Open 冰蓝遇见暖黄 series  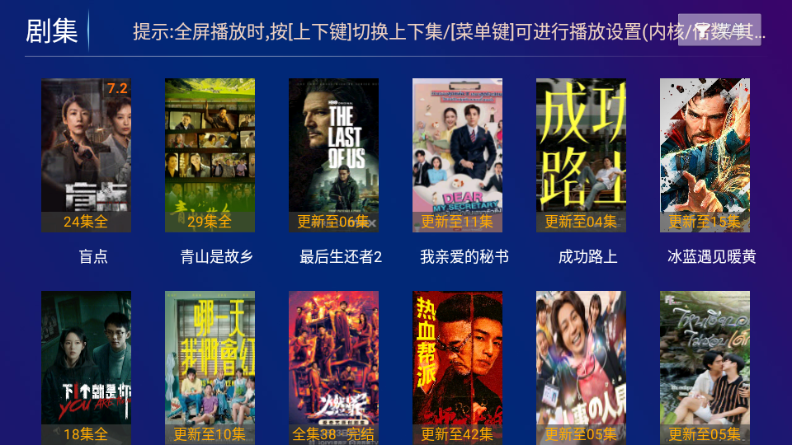pyautogui.click(x=705, y=155)
